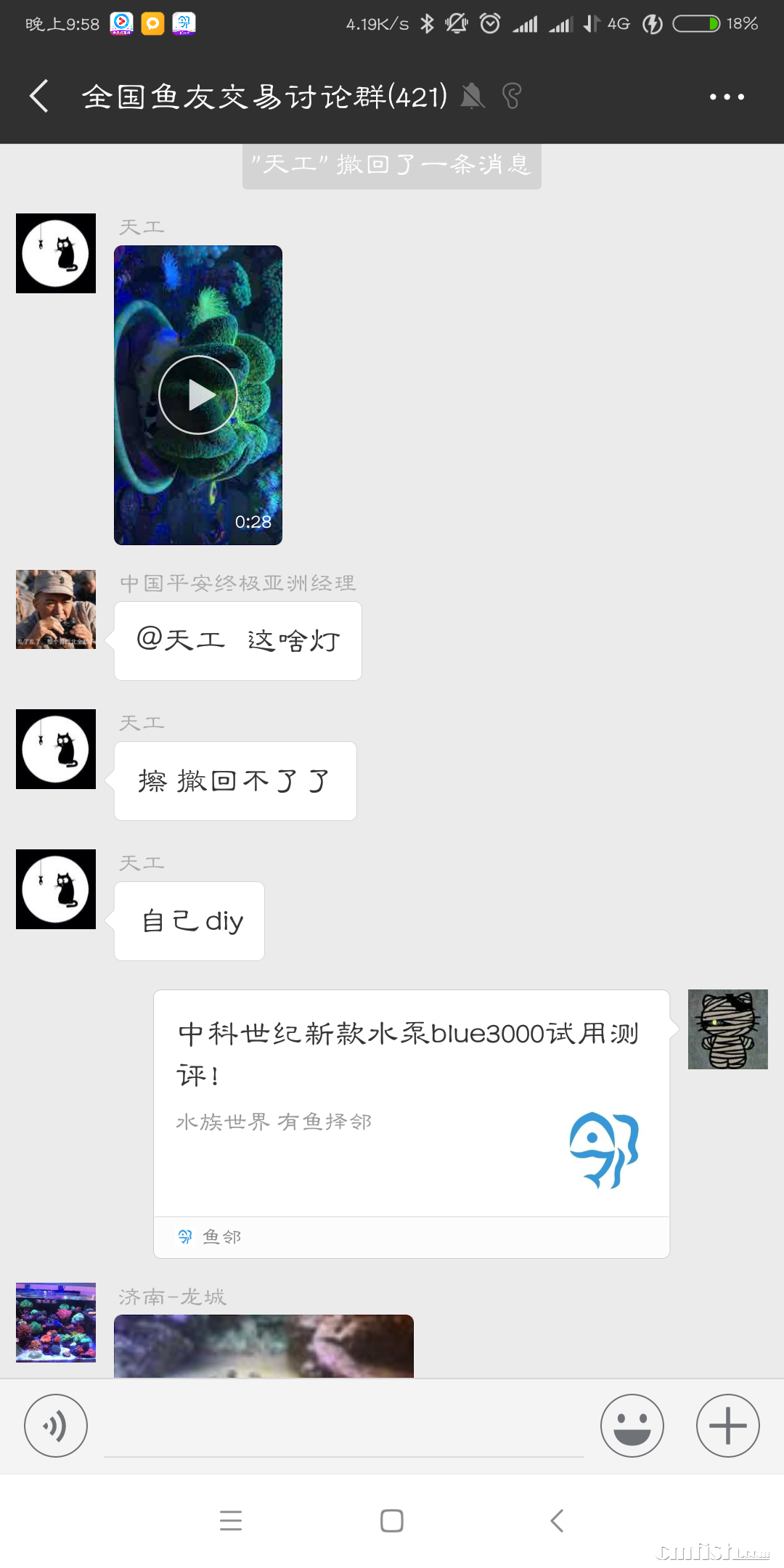Focus the message text field

(344, 1427)
